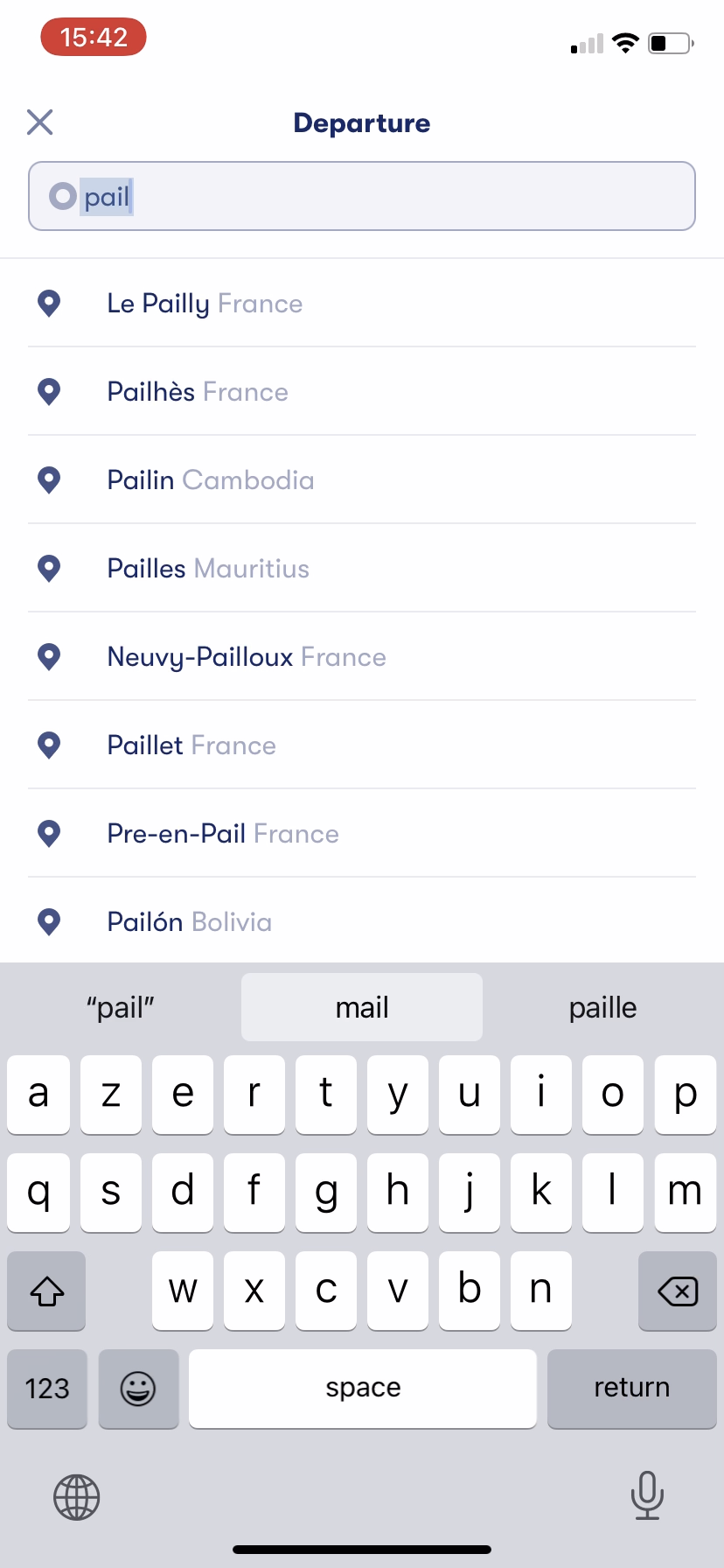Tap the location pin beside Pailles Mauritius
724x1568 pixels.
click(50, 568)
